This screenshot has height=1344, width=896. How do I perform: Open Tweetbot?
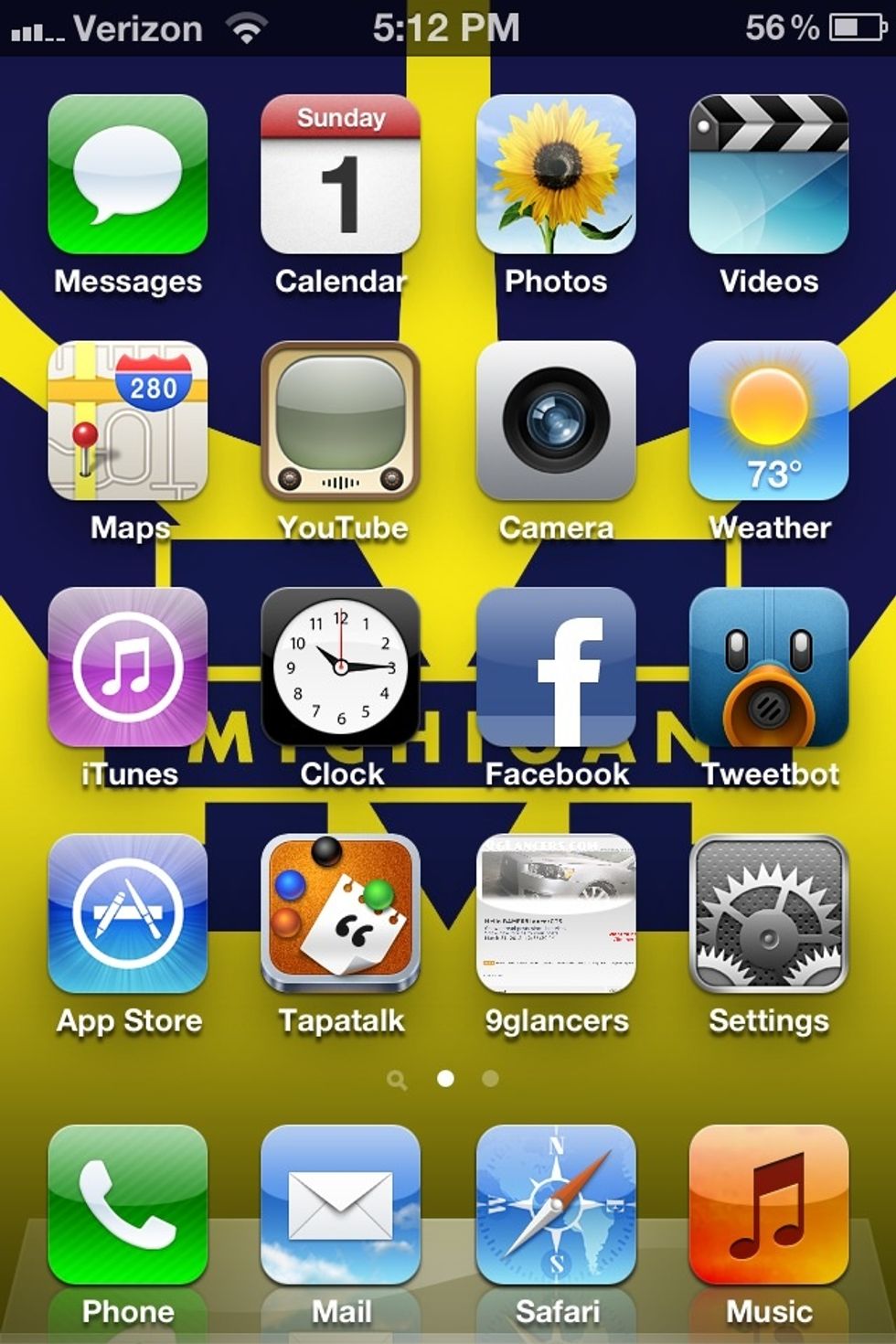(769, 667)
